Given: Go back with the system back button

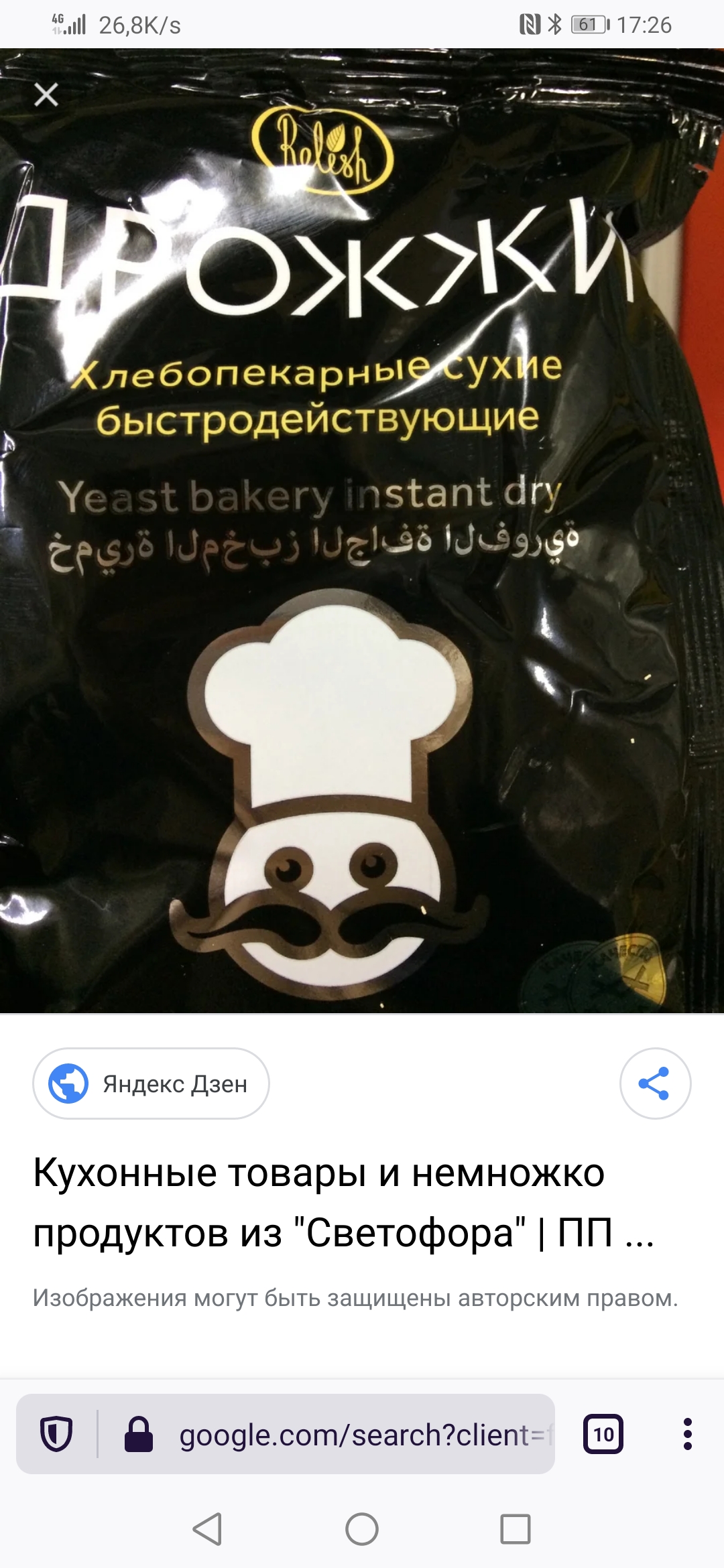Looking at the screenshot, I should [x=207, y=1529].
